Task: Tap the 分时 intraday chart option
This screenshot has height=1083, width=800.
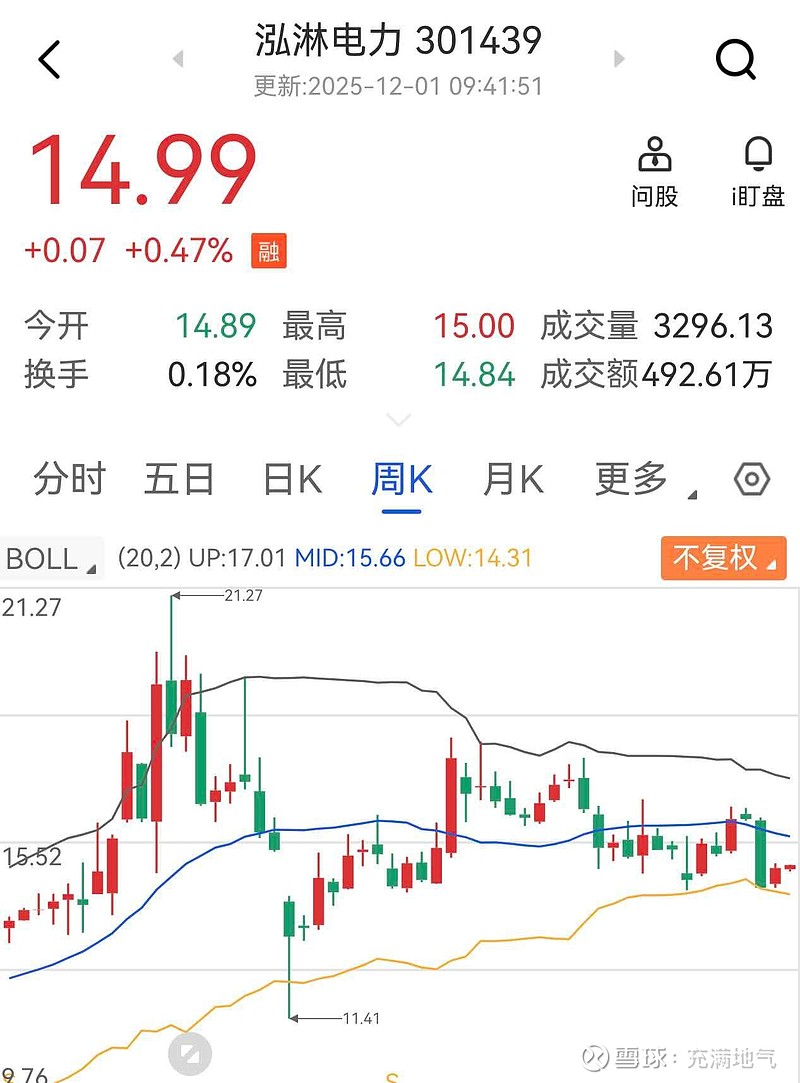Action: coord(67,480)
